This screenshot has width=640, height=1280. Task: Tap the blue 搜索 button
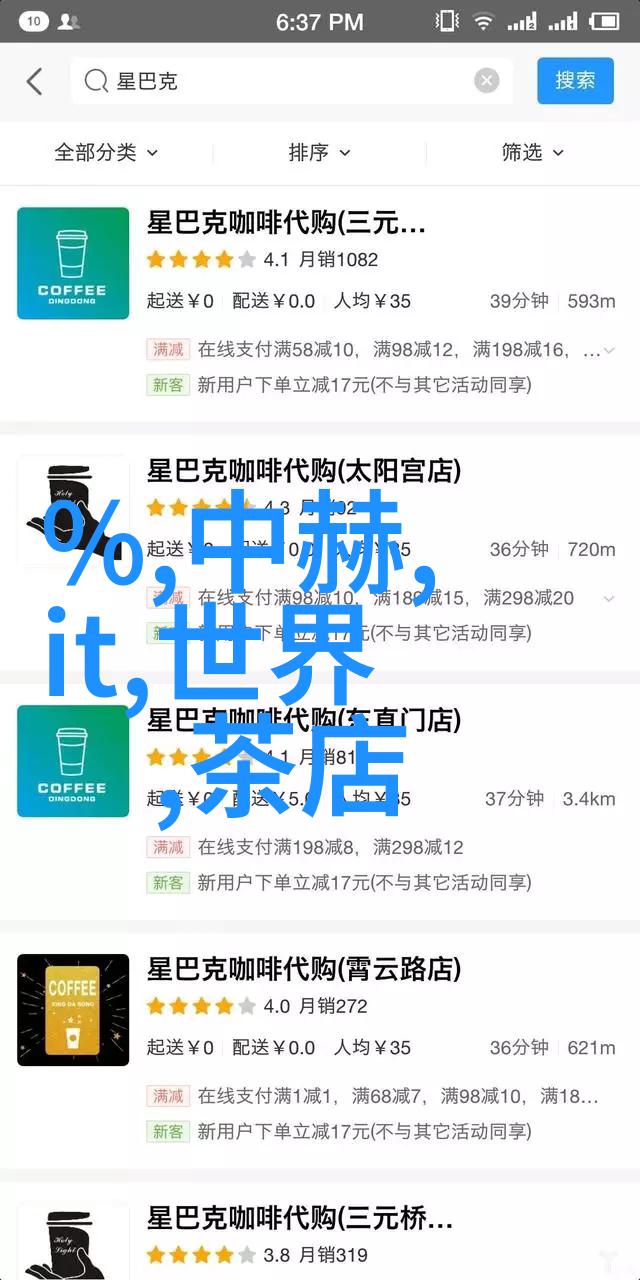coord(575,81)
